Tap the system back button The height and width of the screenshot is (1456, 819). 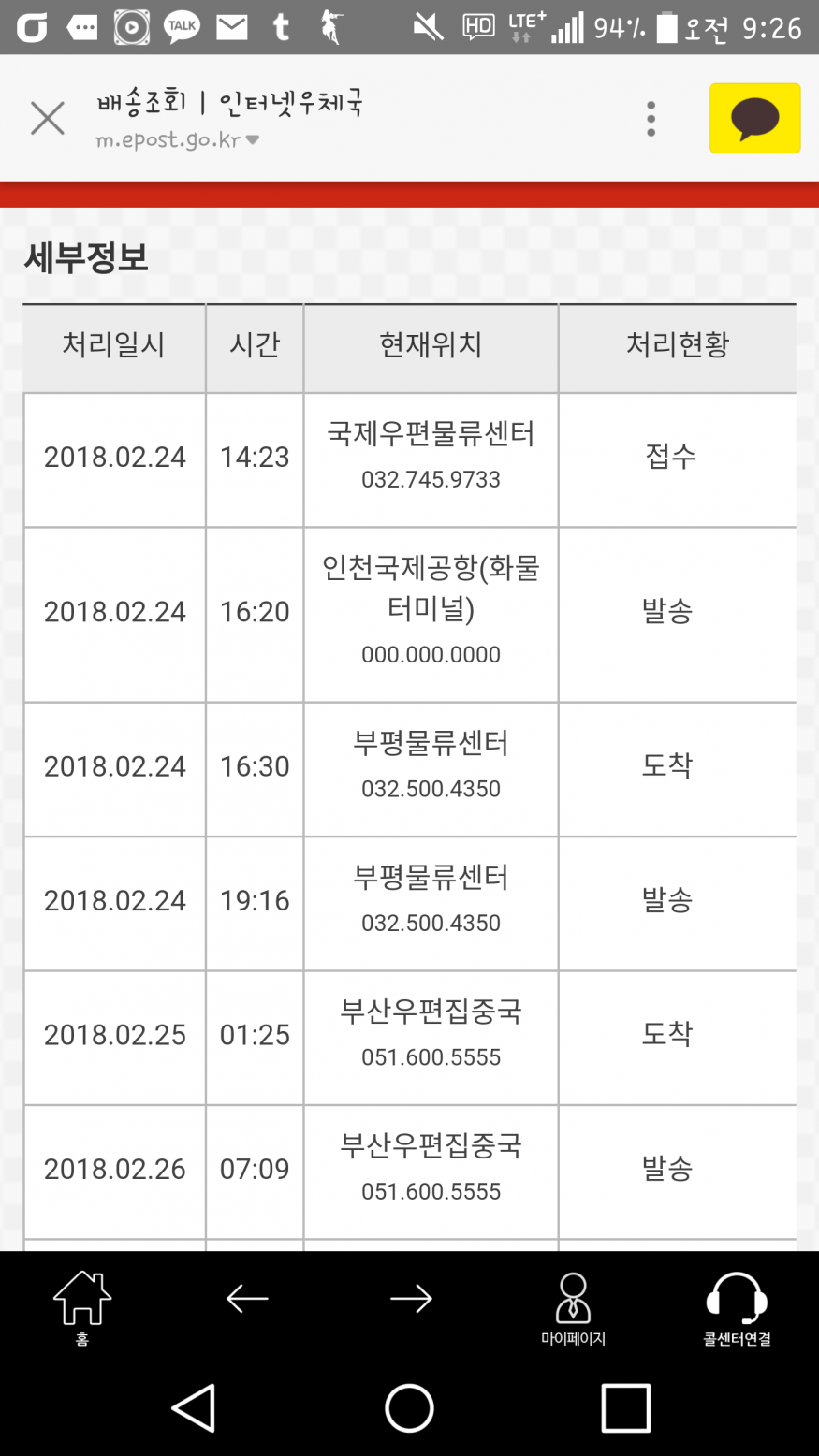tap(195, 1407)
